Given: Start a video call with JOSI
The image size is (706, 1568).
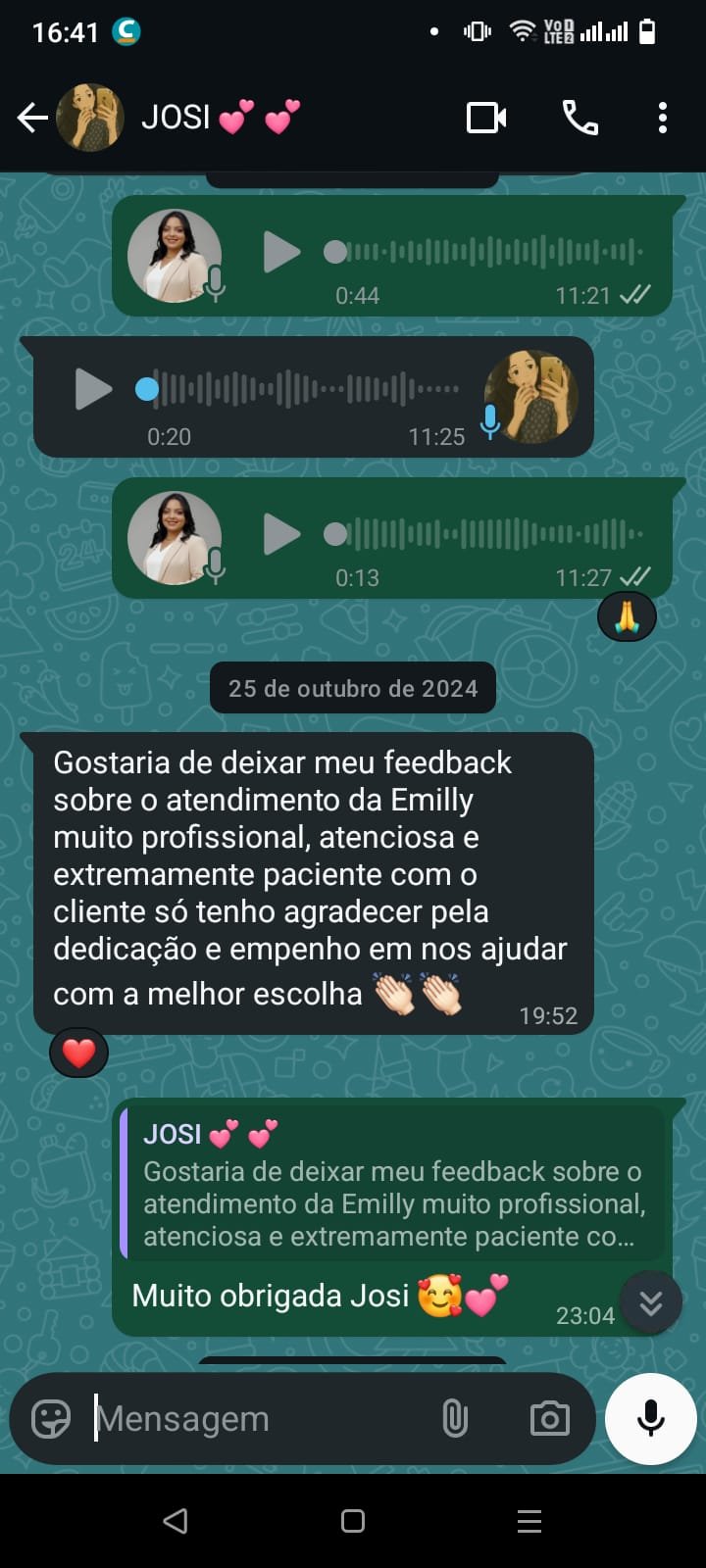Looking at the screenshot, I should point(486,119).
